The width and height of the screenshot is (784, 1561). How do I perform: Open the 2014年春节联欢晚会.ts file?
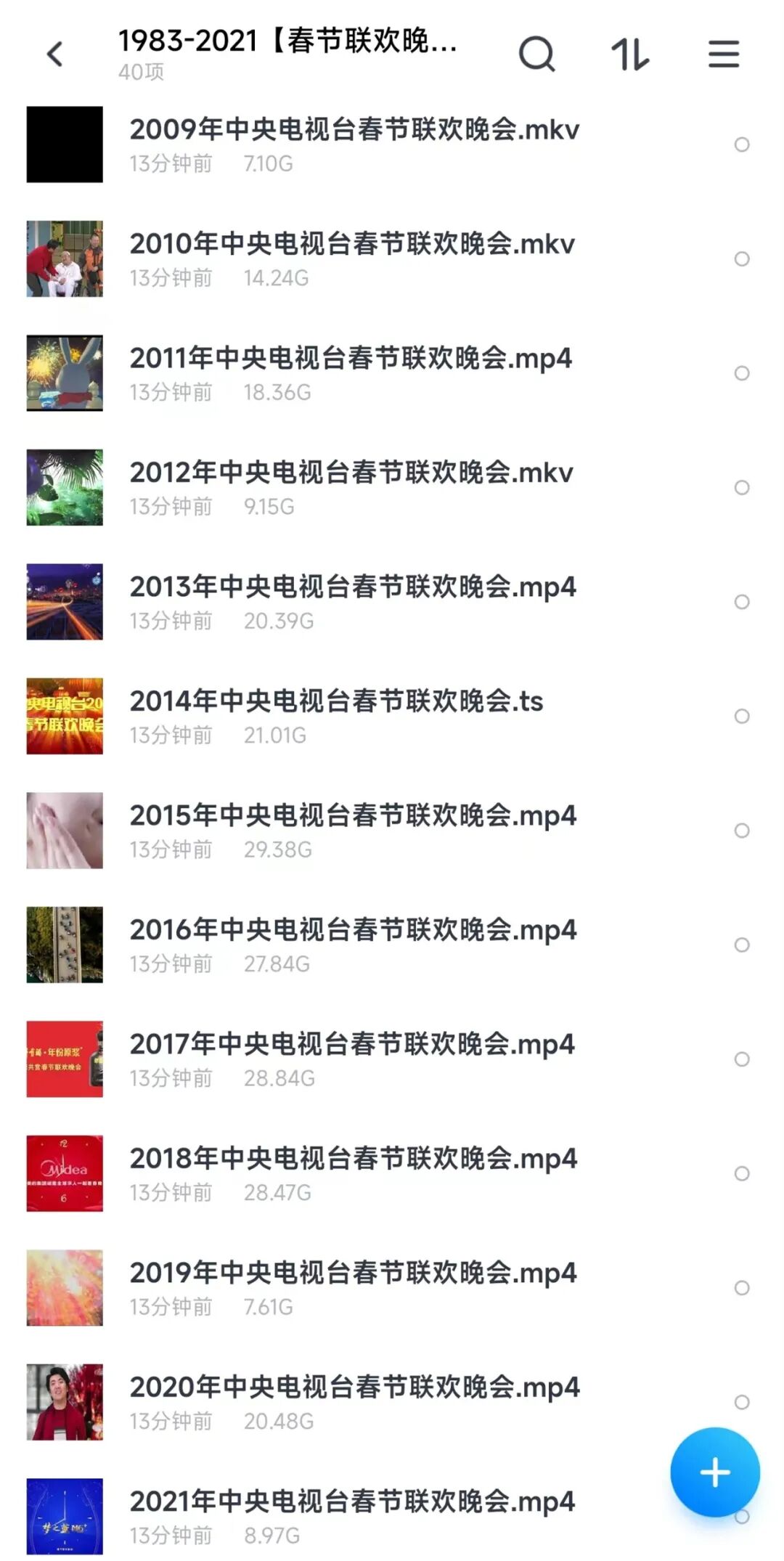point(336,702)
